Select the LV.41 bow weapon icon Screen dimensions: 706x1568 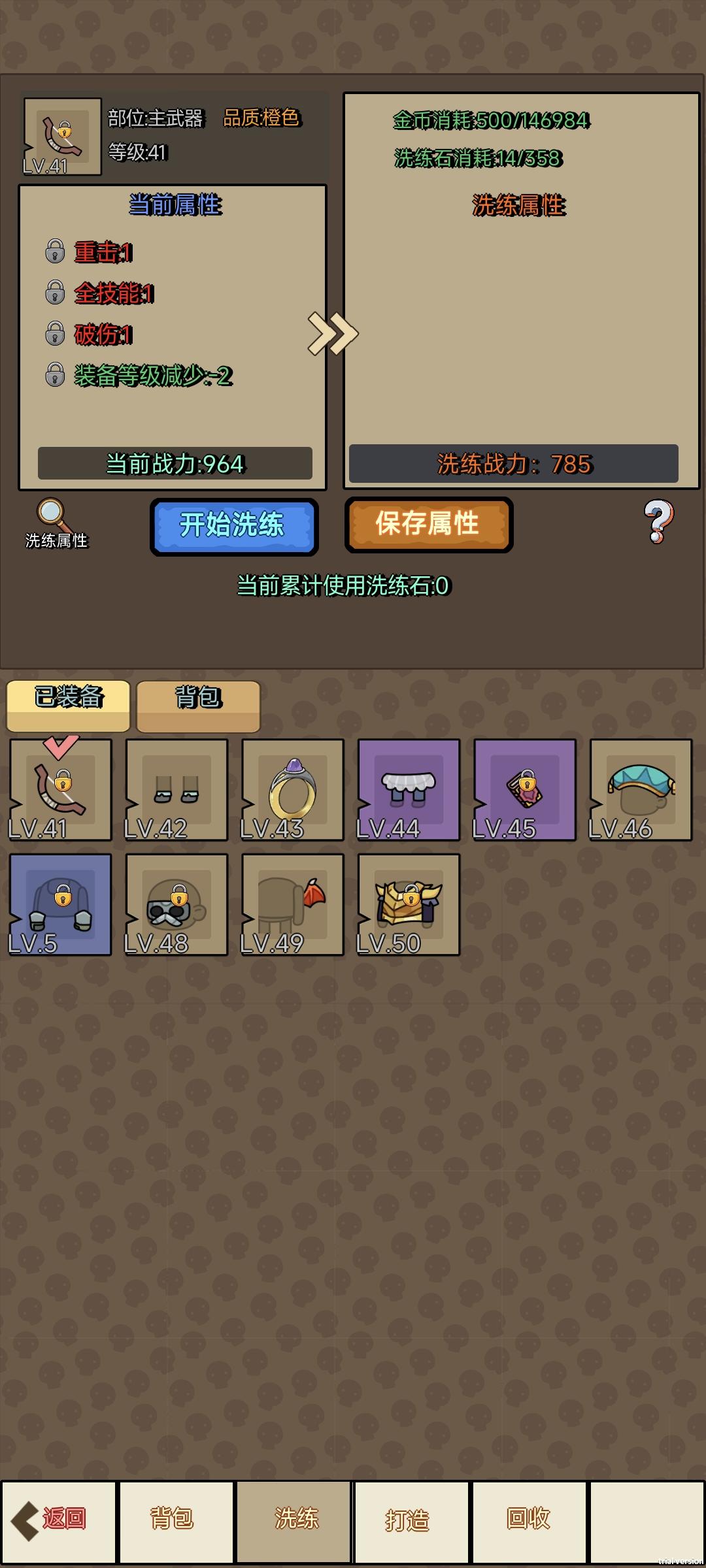tap(60, 789)
